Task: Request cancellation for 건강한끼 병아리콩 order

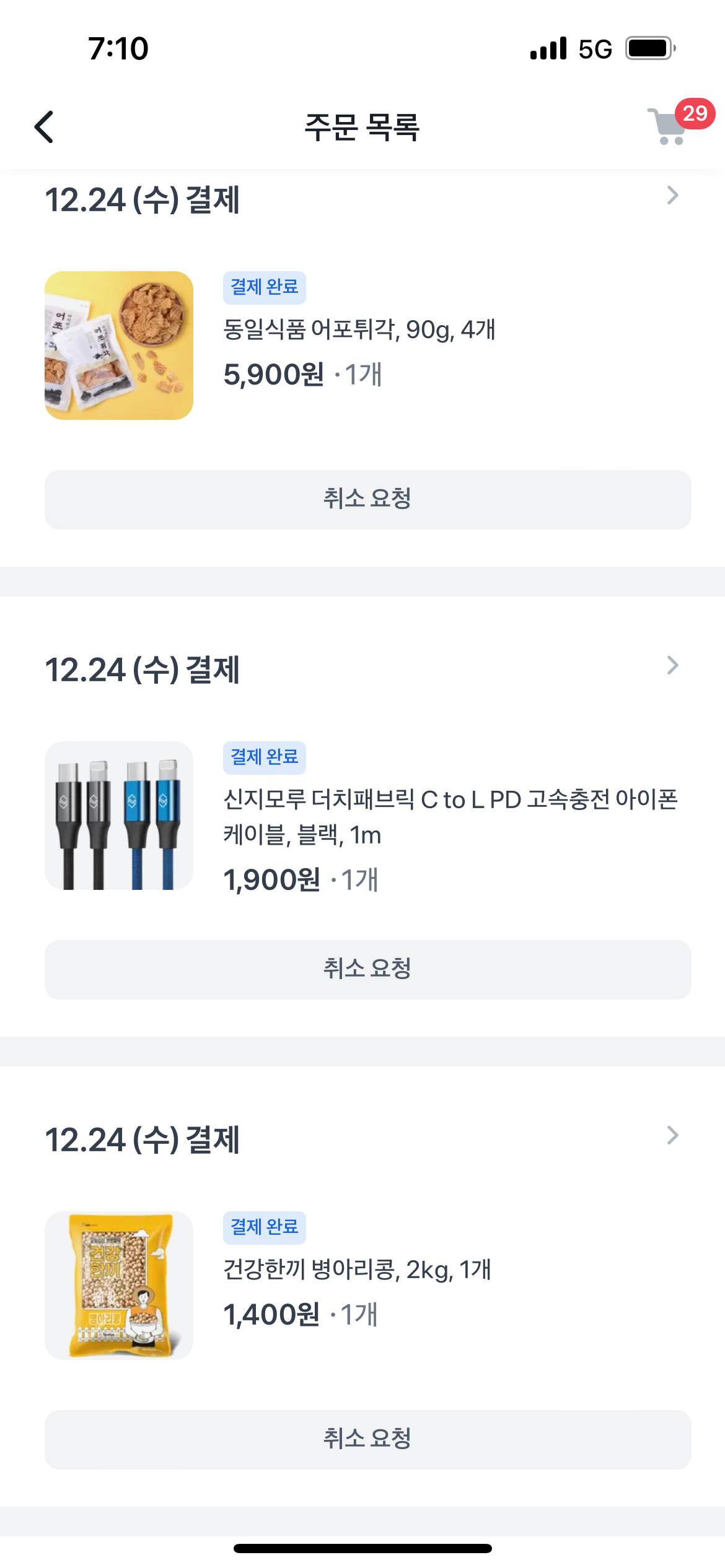Action: coord(367,1439)
